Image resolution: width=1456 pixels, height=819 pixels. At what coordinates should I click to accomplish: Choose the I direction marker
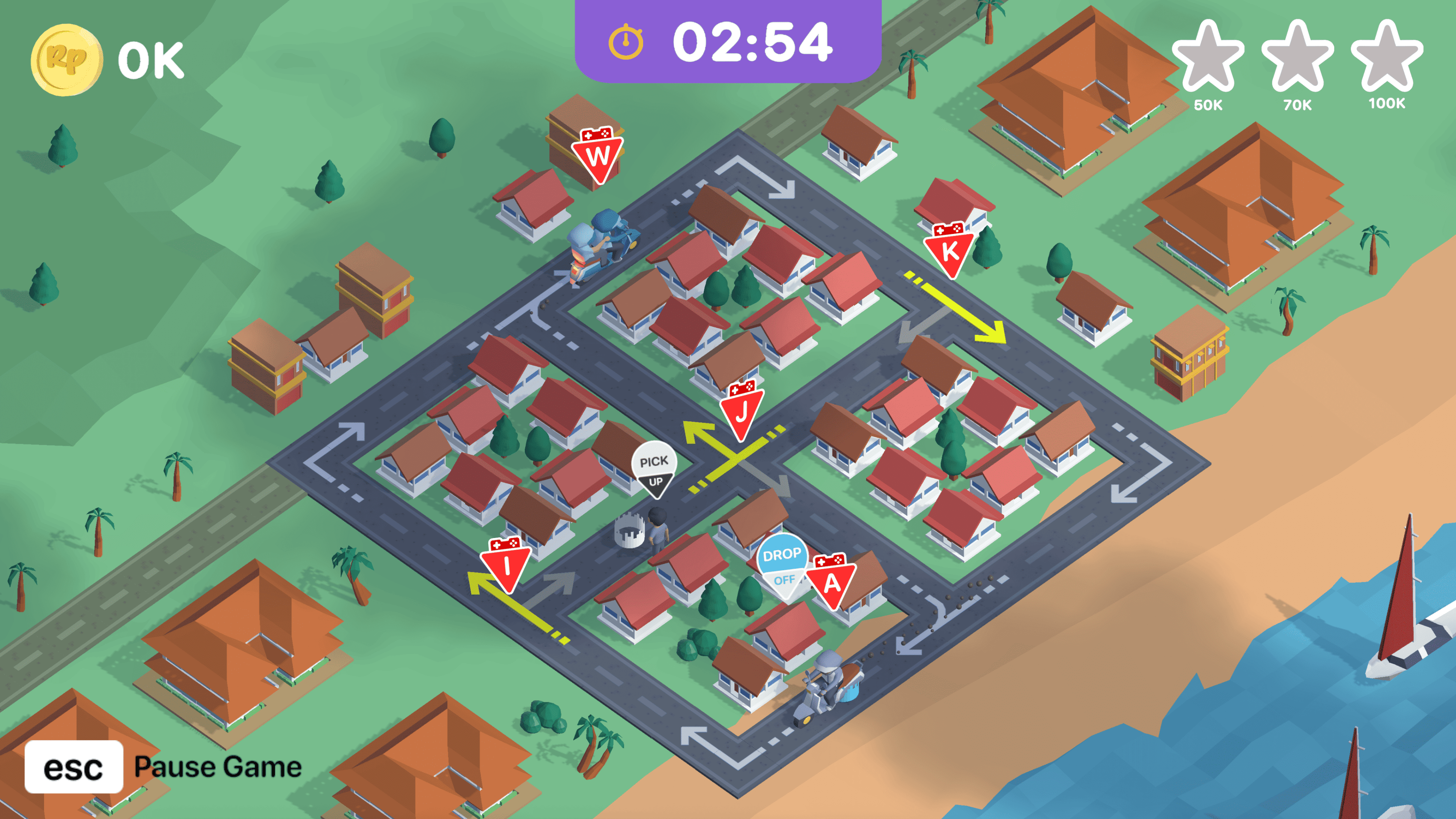(507, 565)
